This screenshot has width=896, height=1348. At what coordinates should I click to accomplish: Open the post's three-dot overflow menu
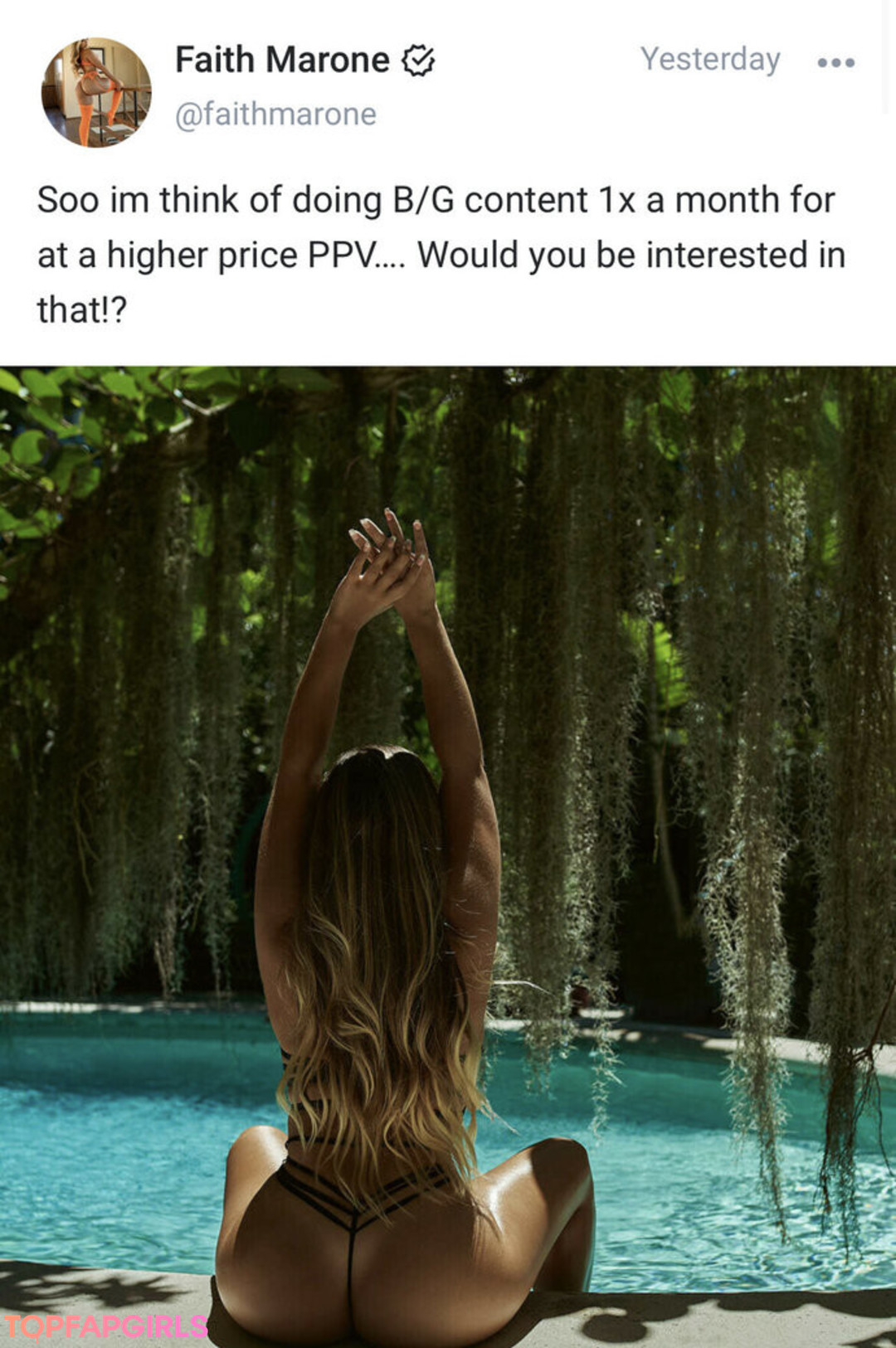(835, 62)
